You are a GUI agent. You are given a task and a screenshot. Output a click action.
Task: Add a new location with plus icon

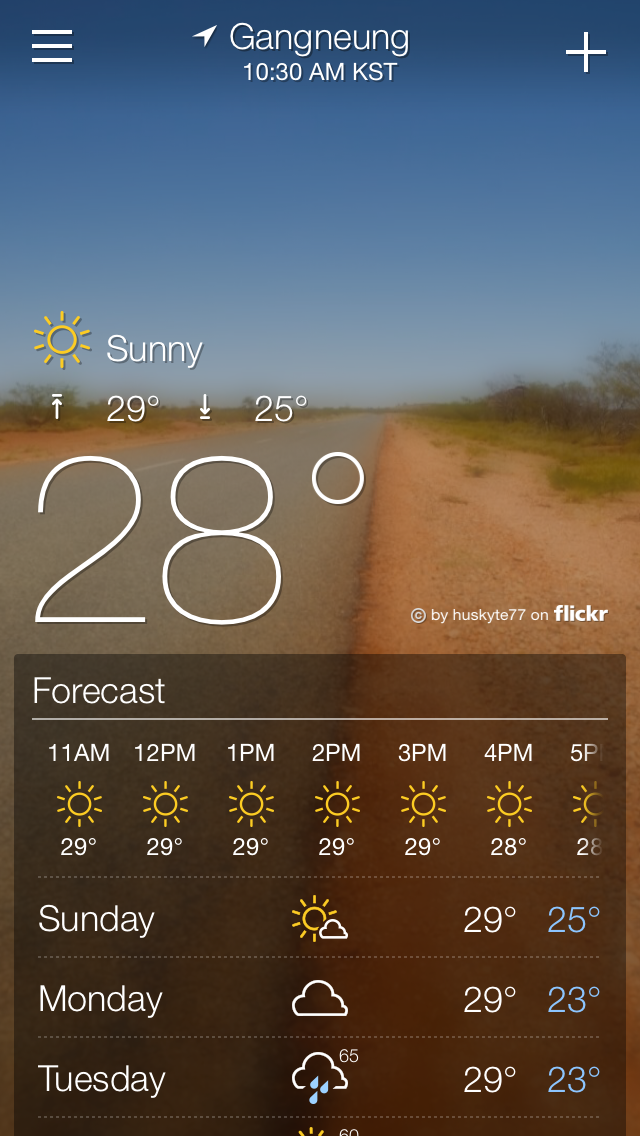coord(586,52)
